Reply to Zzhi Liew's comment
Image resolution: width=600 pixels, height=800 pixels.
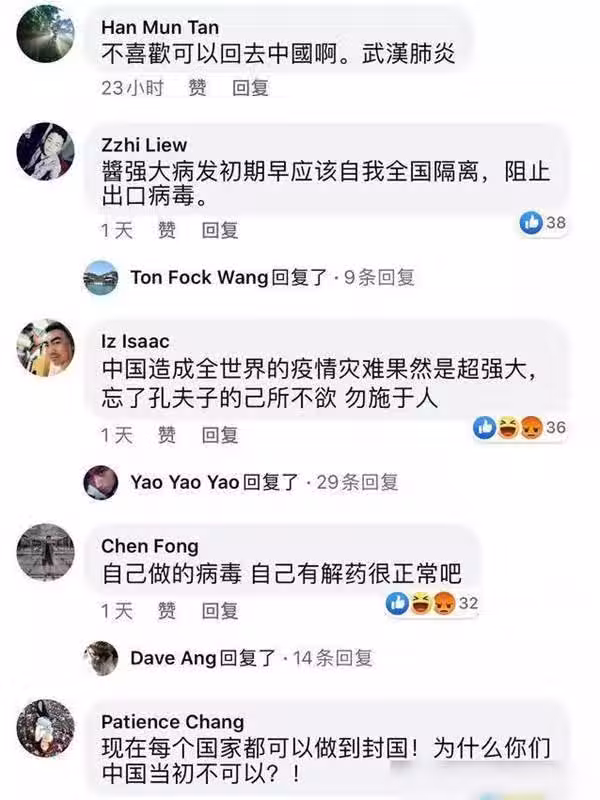pos(220,230)
